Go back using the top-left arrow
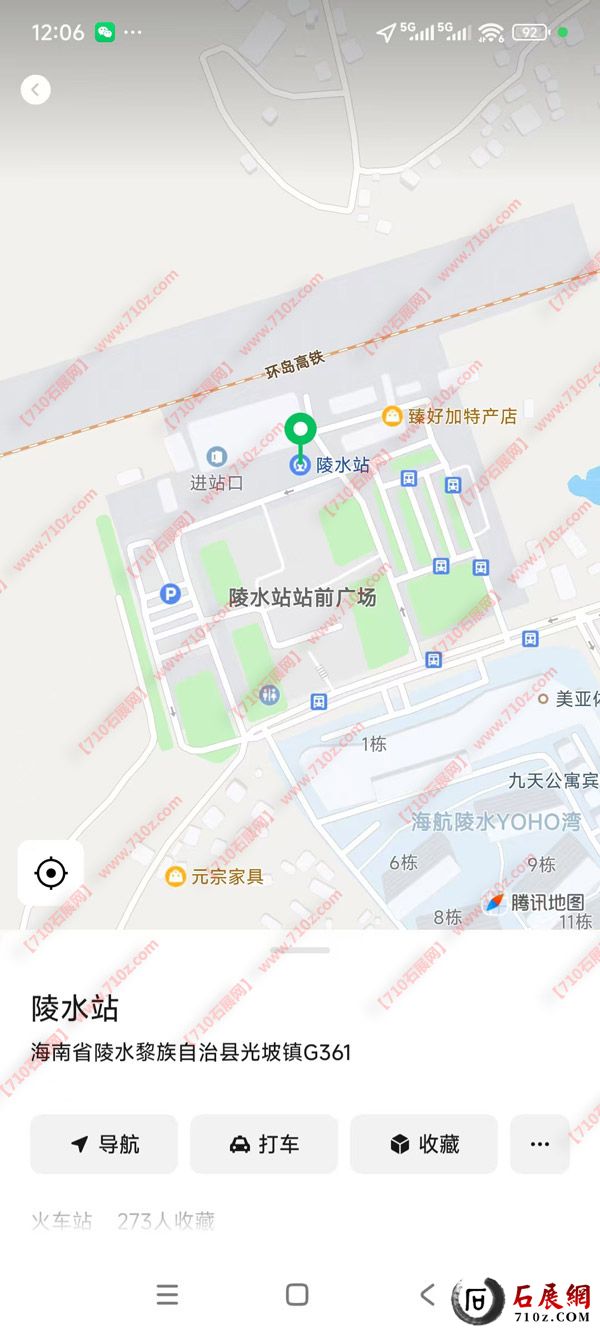Viewport: 600px width, 1333px height. tap(36, 90)
